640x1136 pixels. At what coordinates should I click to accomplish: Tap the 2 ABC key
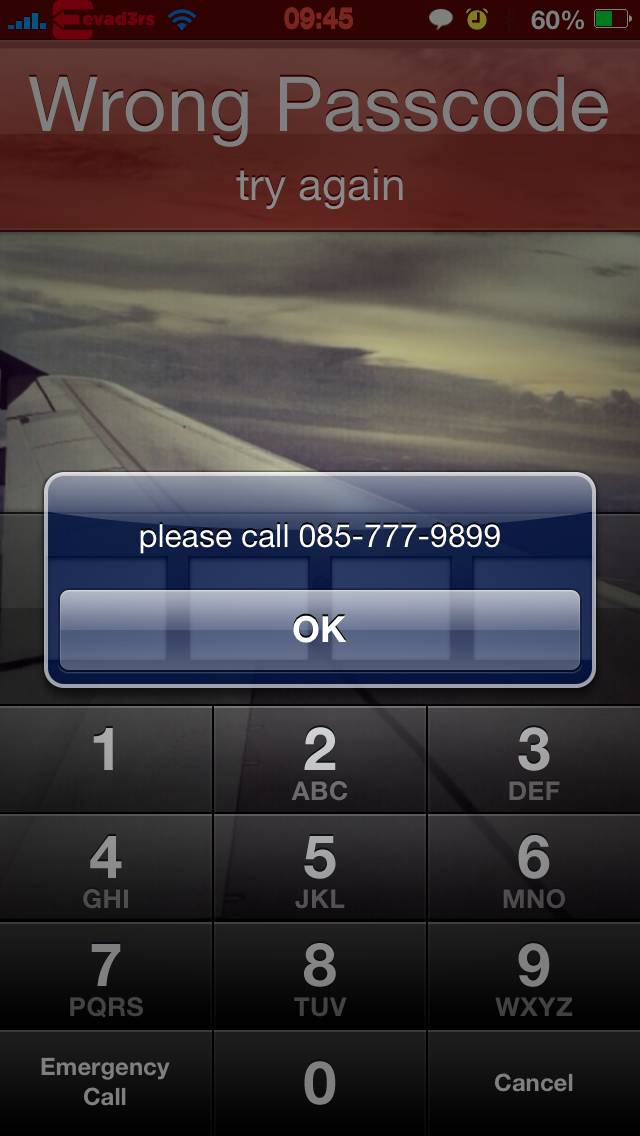(320, 759)
